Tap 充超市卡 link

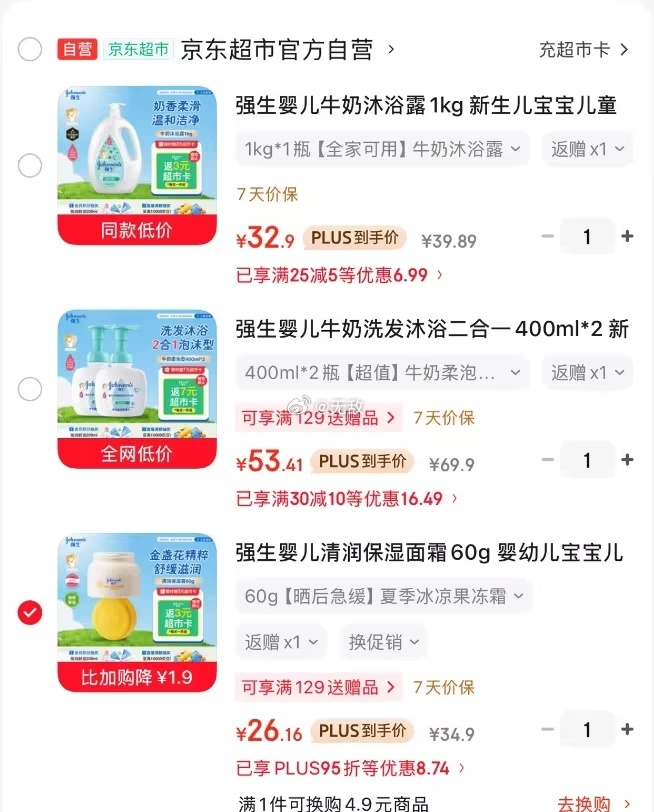coord(584,49)
